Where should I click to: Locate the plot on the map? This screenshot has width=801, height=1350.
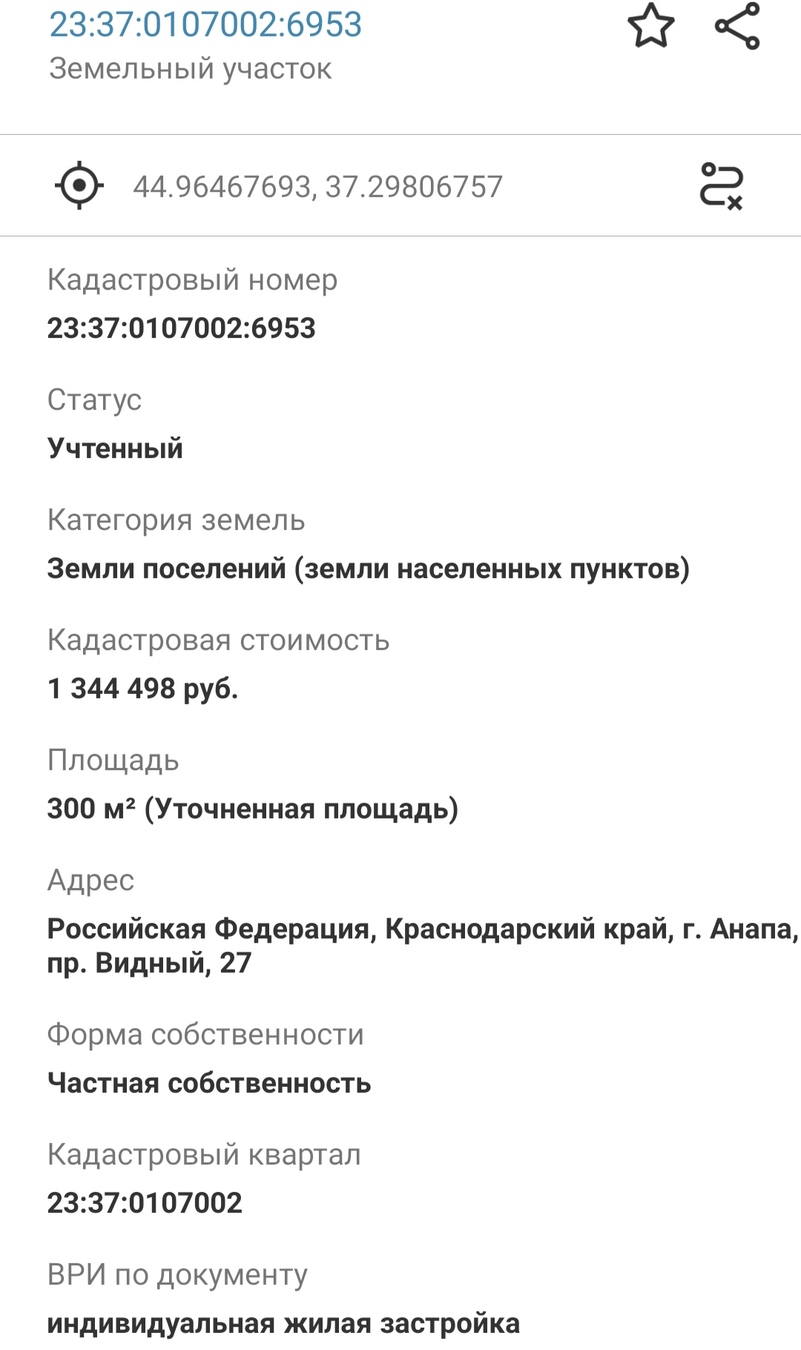coord(79,186)
